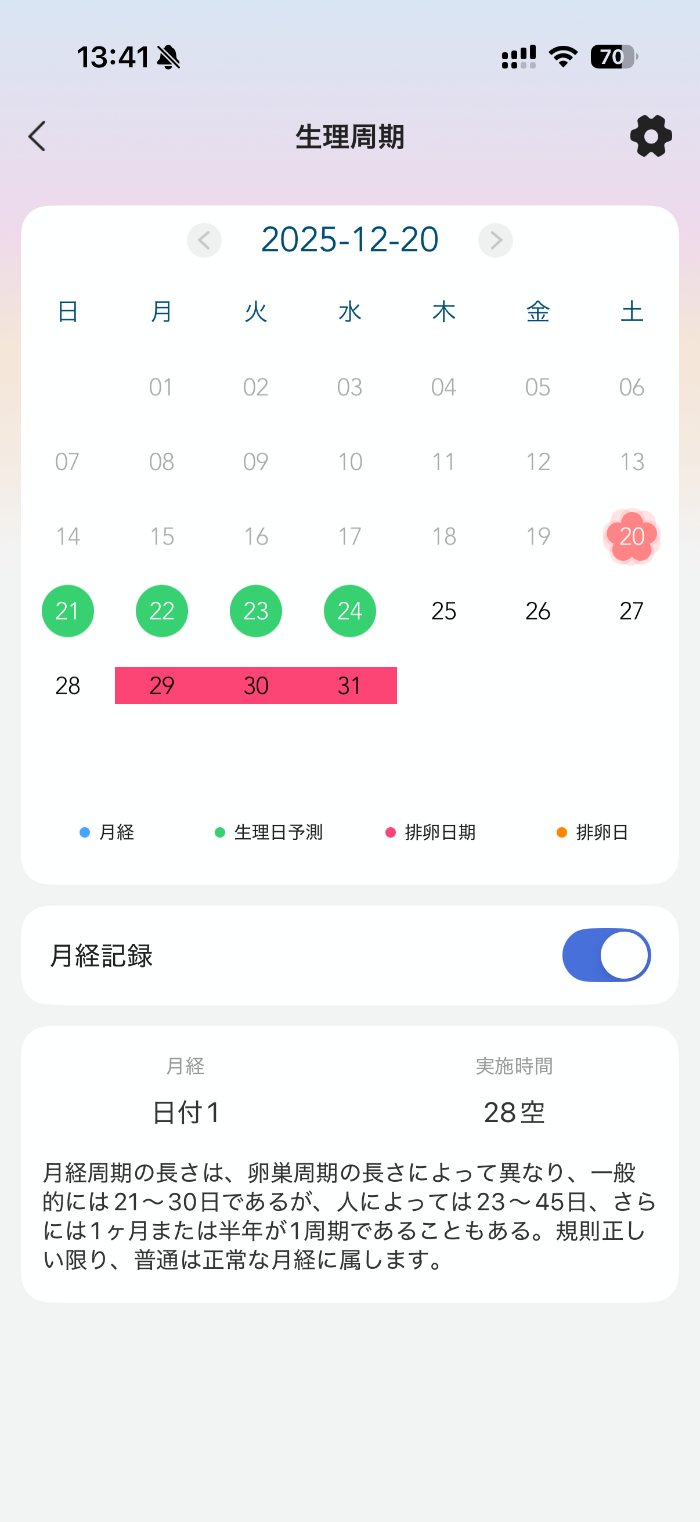Select the 21st on the calendar
Viewport: 700px width, 1522px height.
pos(68,611)
